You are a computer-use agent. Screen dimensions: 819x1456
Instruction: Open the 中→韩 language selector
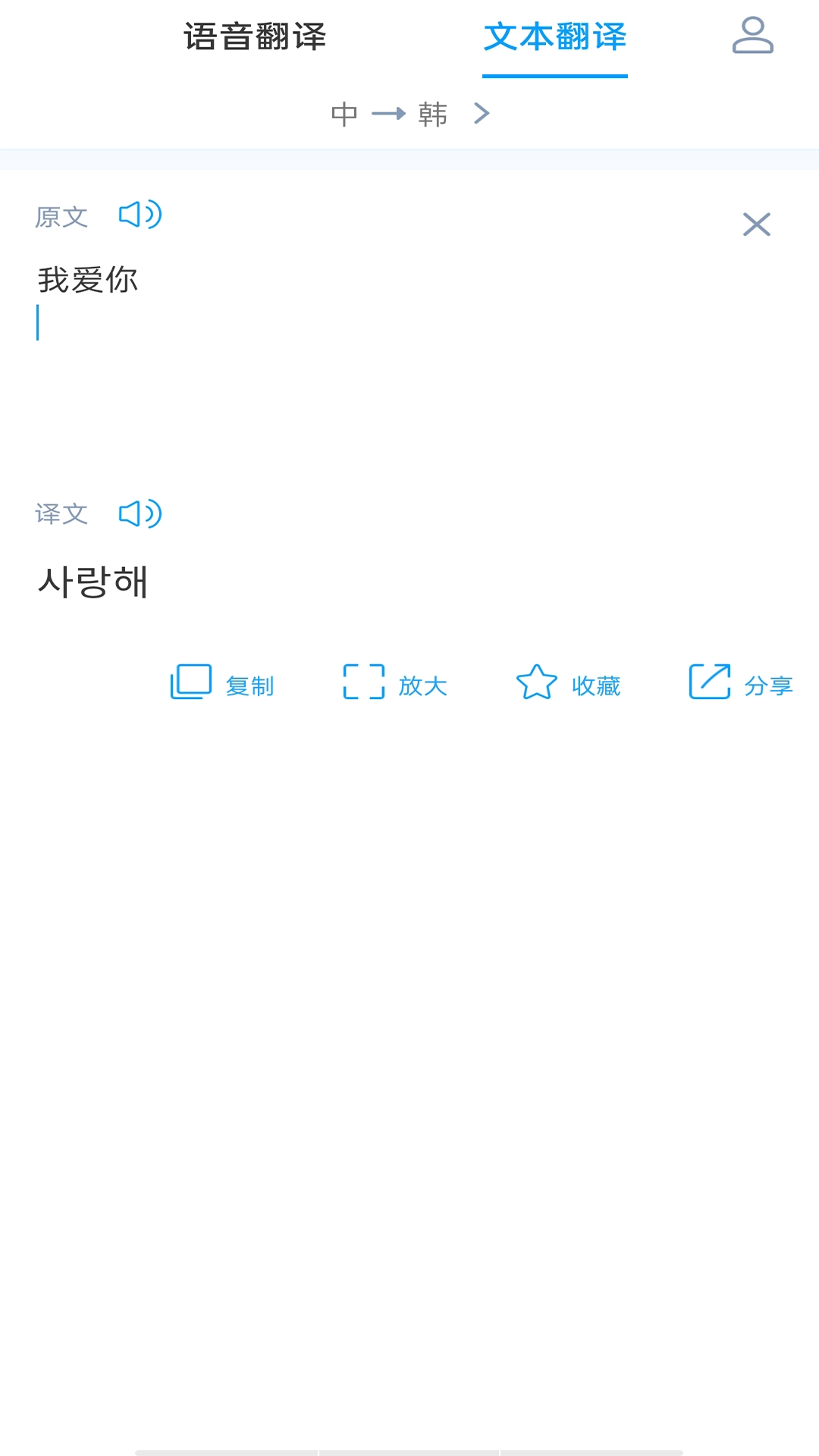(x=410, y=115)
